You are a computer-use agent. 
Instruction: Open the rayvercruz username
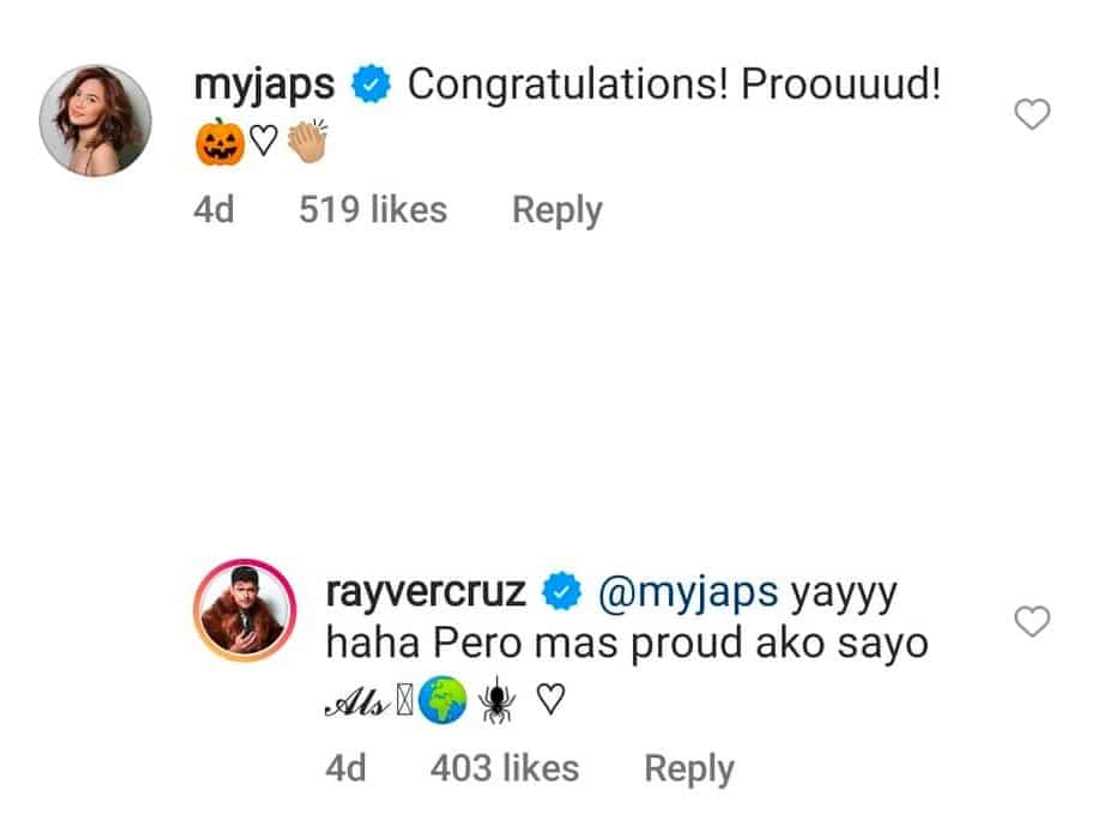pos(426,593)
